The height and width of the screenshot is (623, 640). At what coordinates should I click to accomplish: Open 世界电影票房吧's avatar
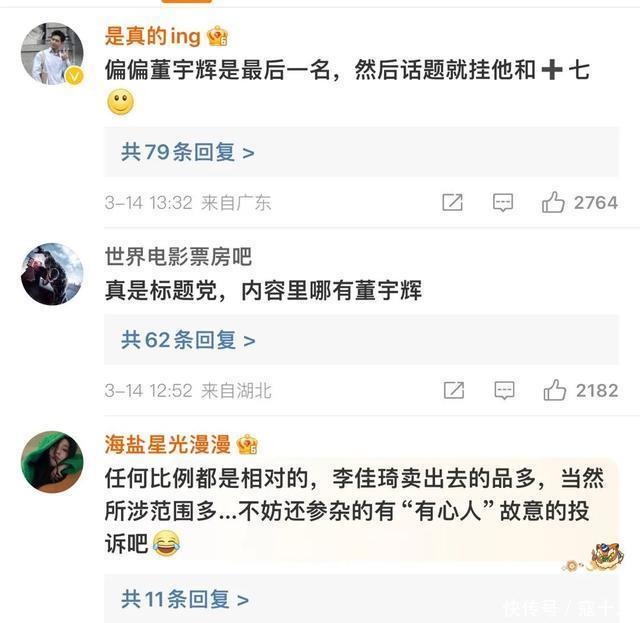[52, 274]
